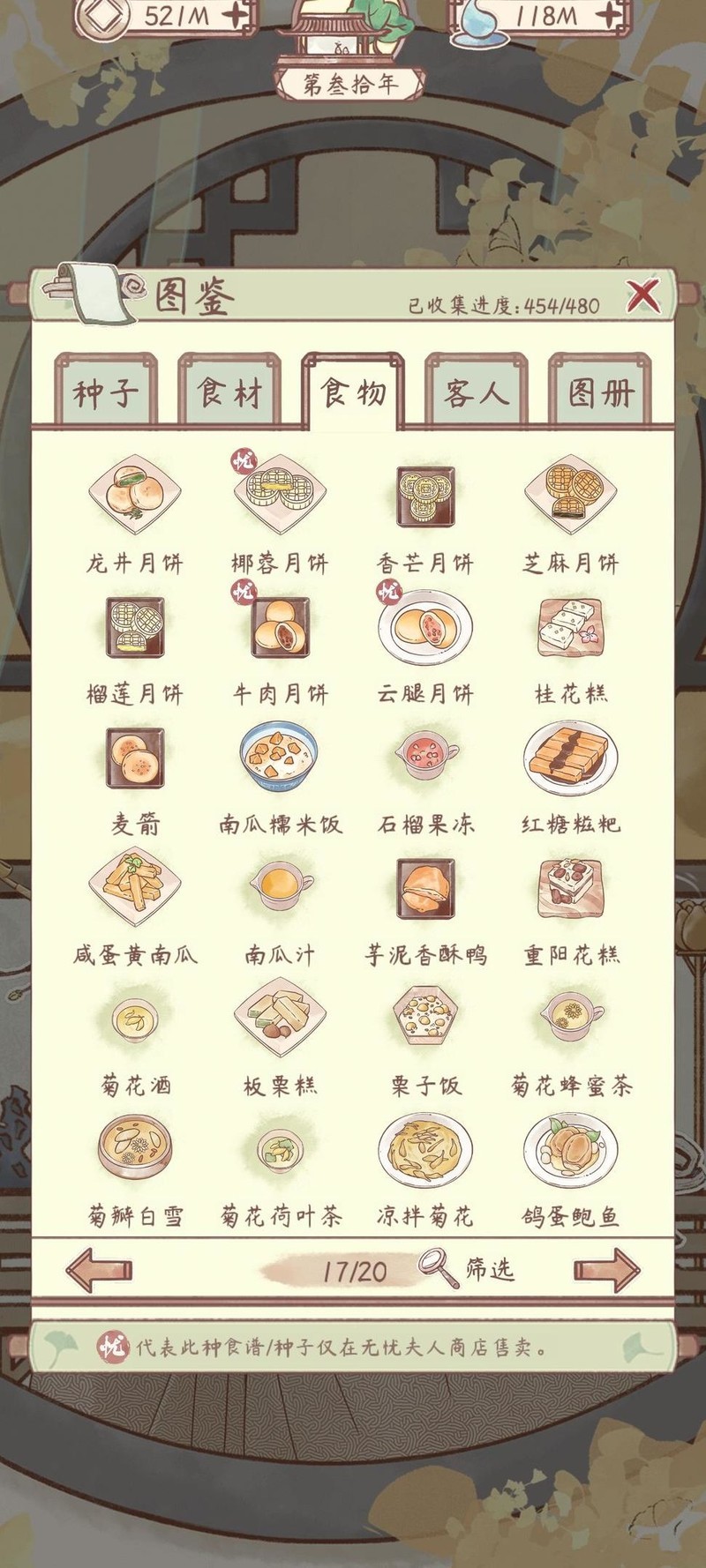Switch to the 种子 tab

[x=106, y=392]
